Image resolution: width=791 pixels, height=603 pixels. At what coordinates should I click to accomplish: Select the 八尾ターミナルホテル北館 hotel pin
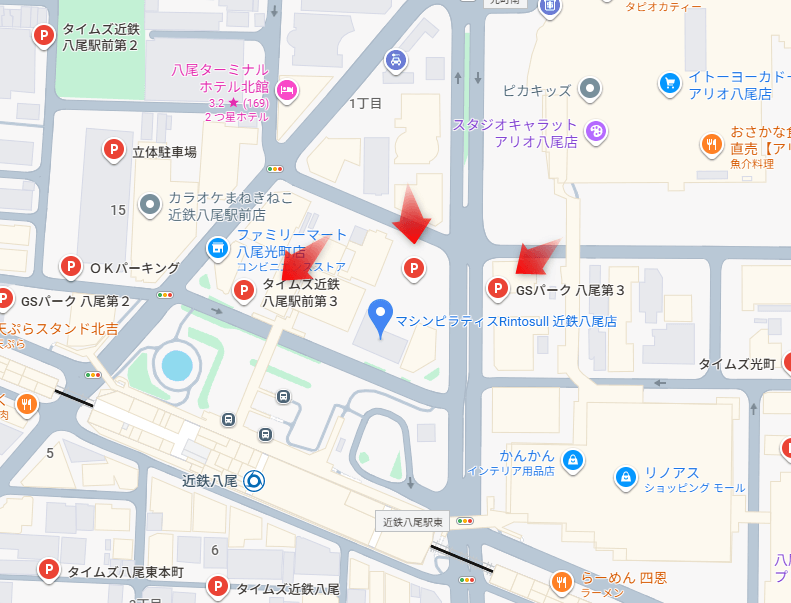288,90
